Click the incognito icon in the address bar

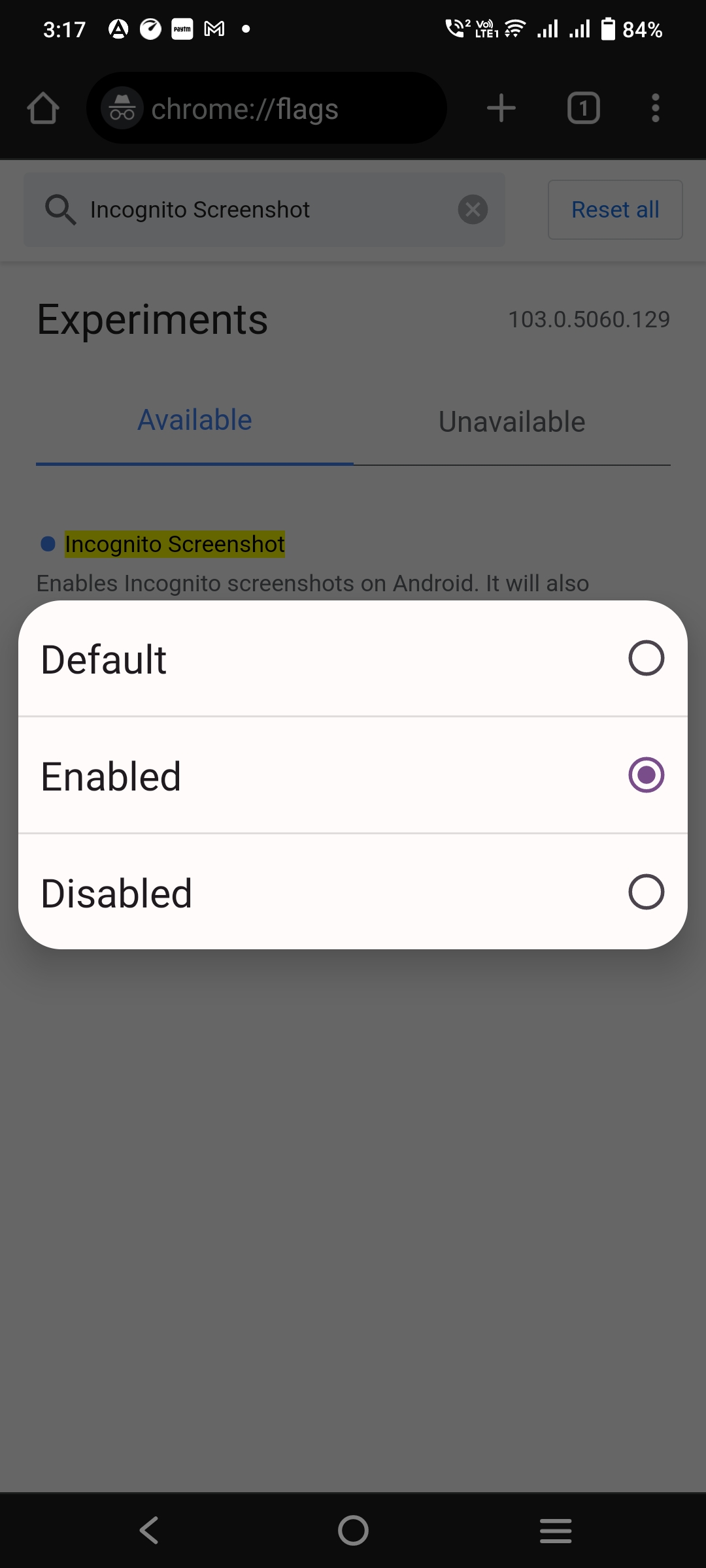pyautogui.click(x=122, y=108)
